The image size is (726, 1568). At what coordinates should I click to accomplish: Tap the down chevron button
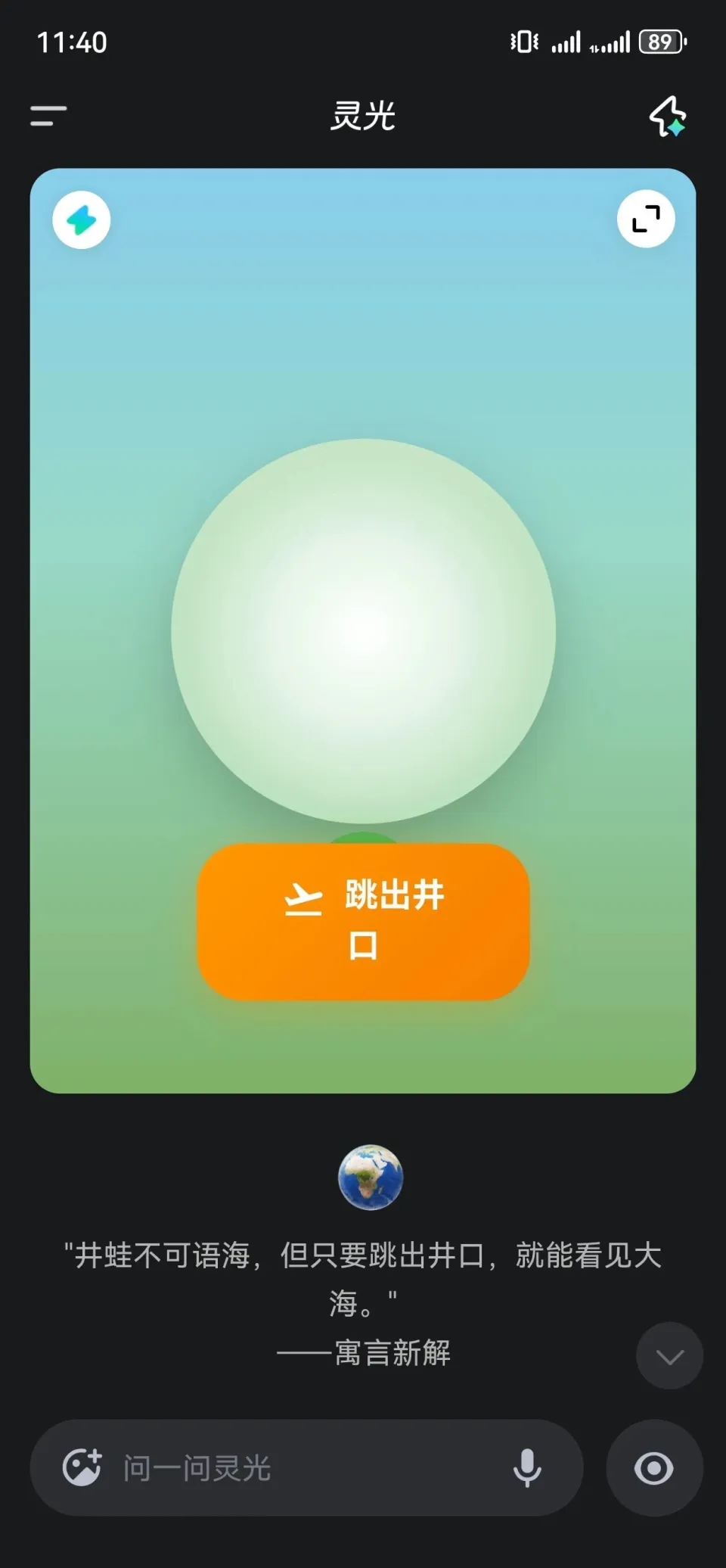[669, 1355]
